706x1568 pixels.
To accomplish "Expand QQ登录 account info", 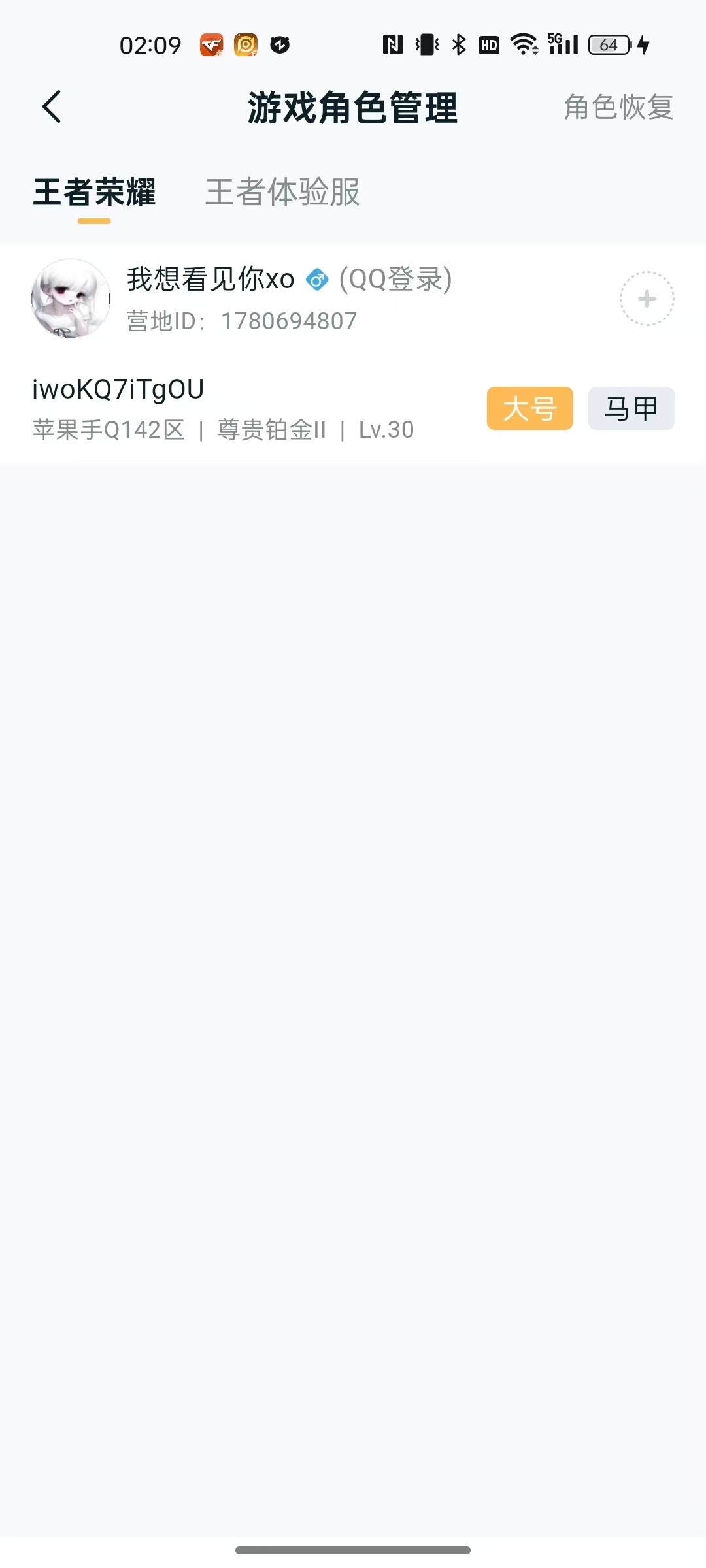I will tap(394, 280).
